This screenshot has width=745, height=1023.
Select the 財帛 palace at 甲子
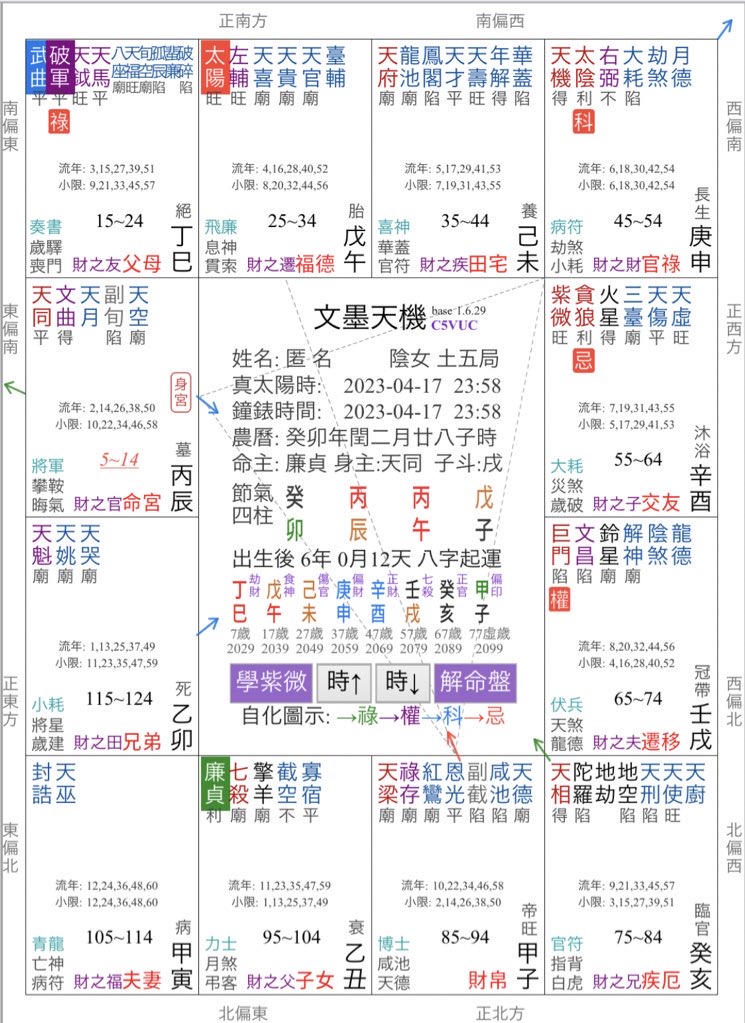point(488,980)
